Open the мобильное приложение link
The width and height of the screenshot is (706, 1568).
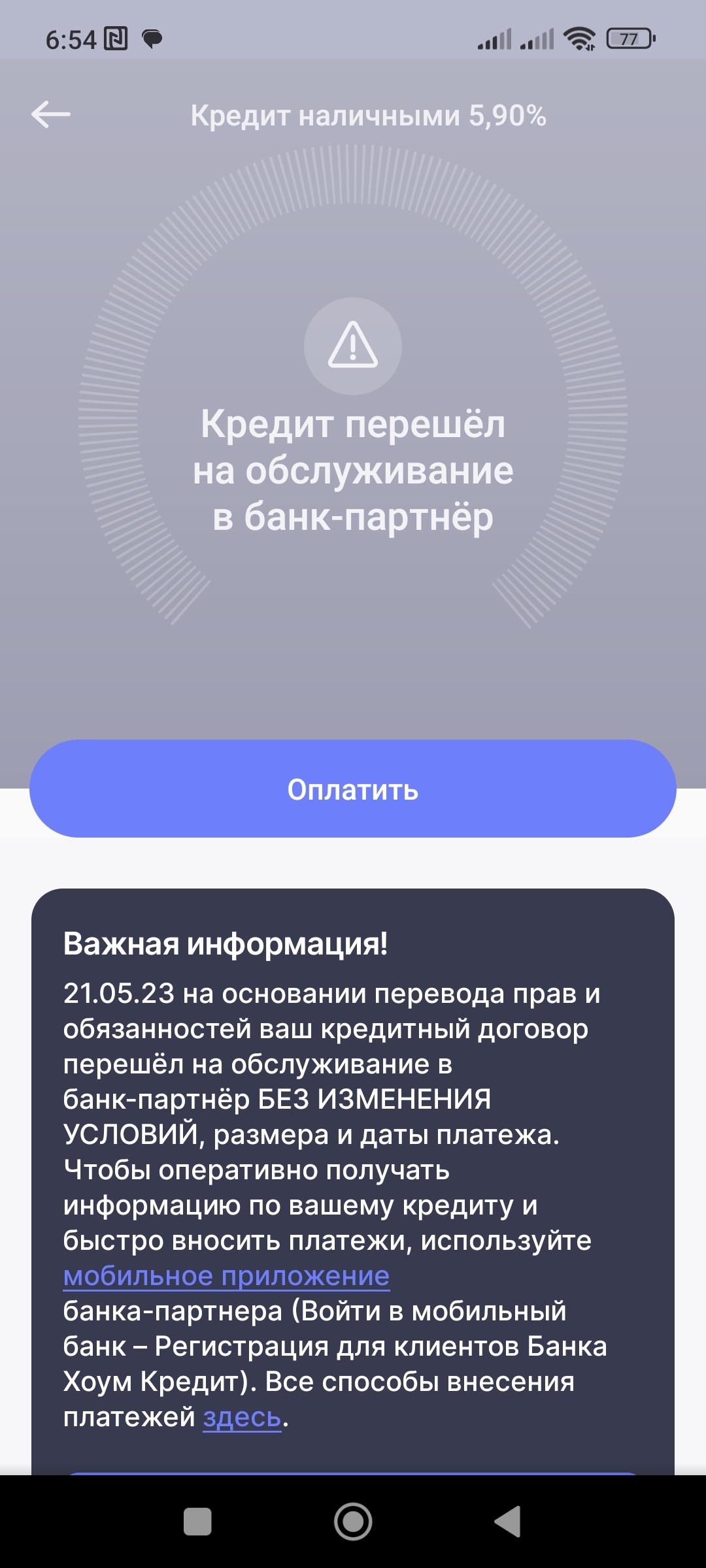click(226, 1275)
